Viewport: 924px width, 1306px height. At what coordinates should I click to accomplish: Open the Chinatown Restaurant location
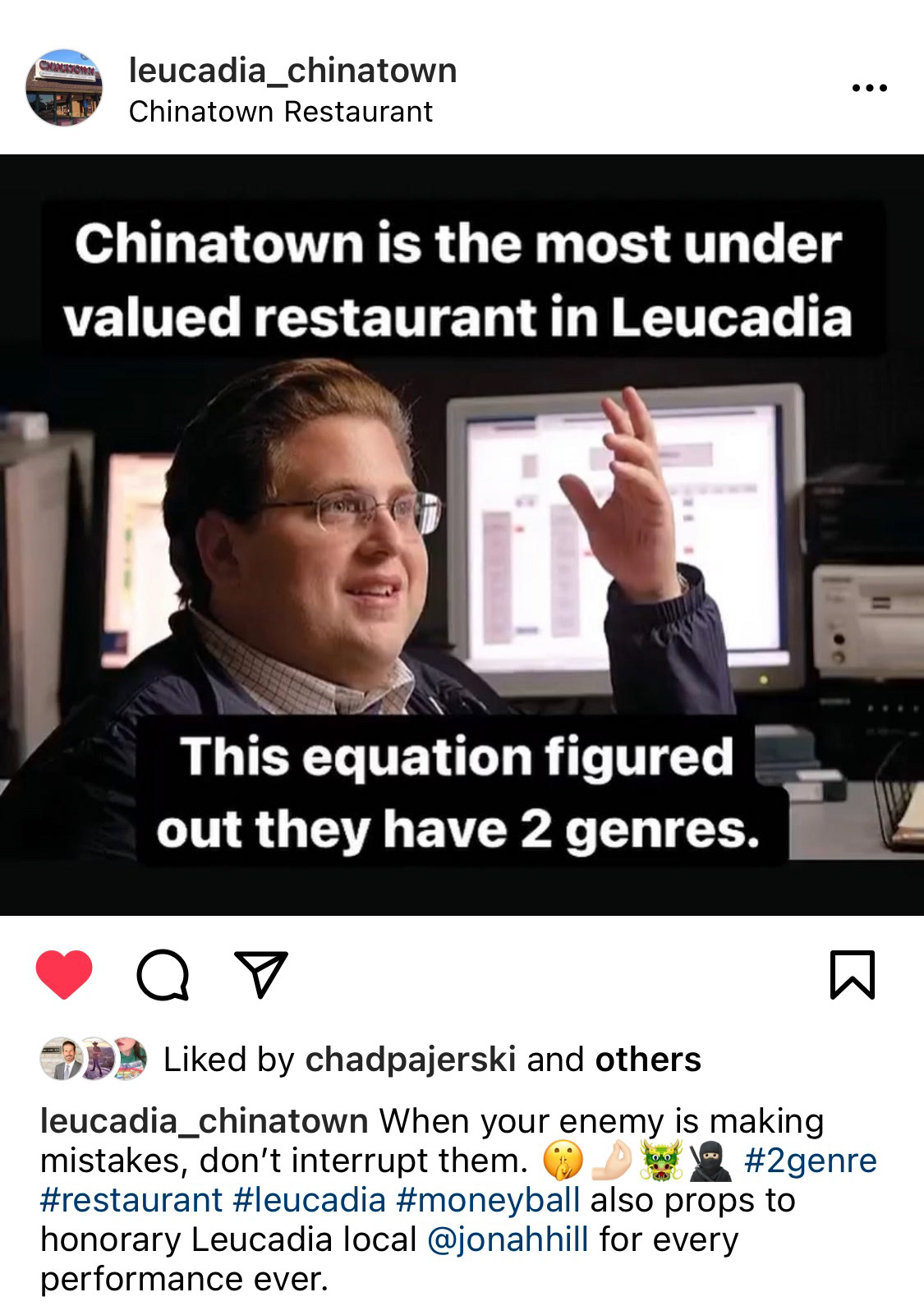[x=280, y=112]
